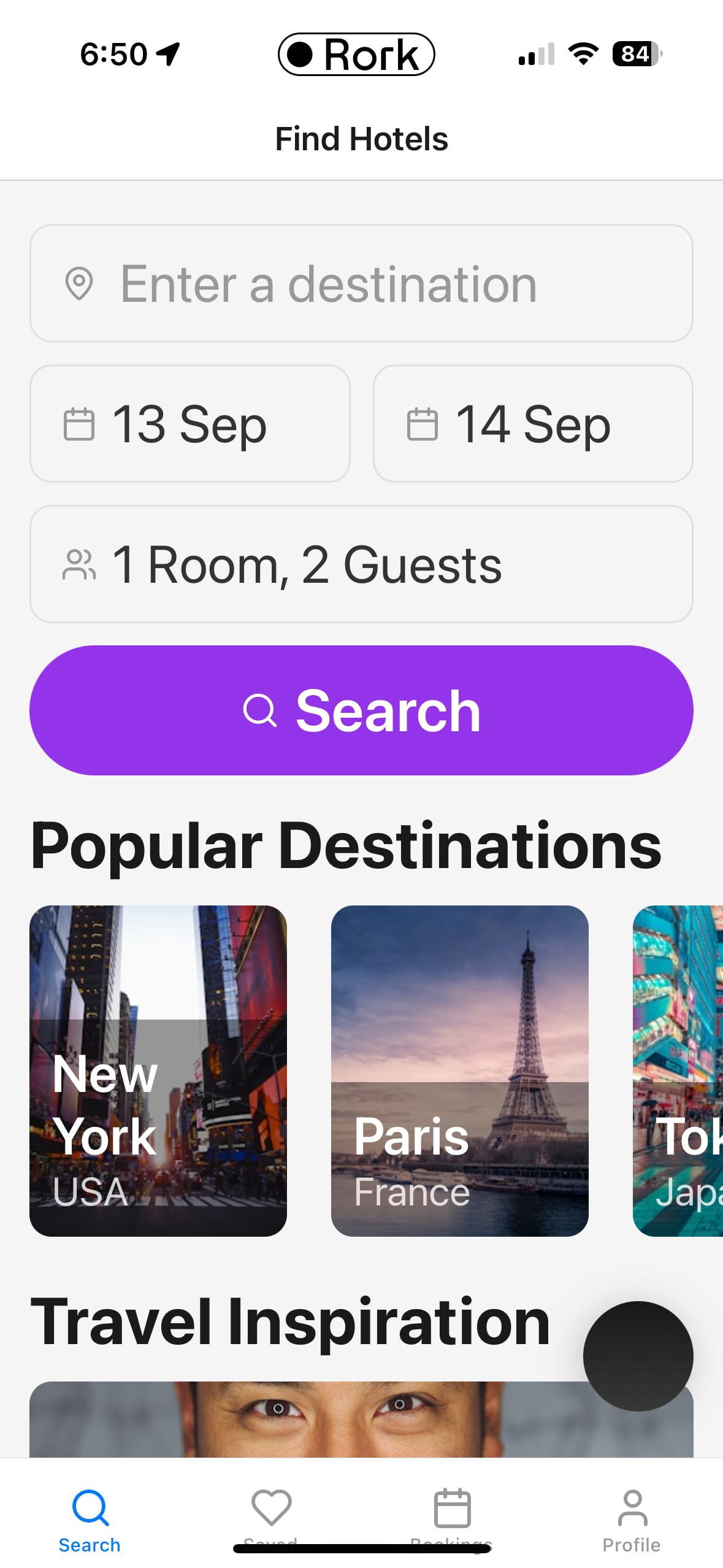The width and height of the screenshot is (723, 1568).
Task: Change the 13 Sep check-in date
Action: pos(189,423)
